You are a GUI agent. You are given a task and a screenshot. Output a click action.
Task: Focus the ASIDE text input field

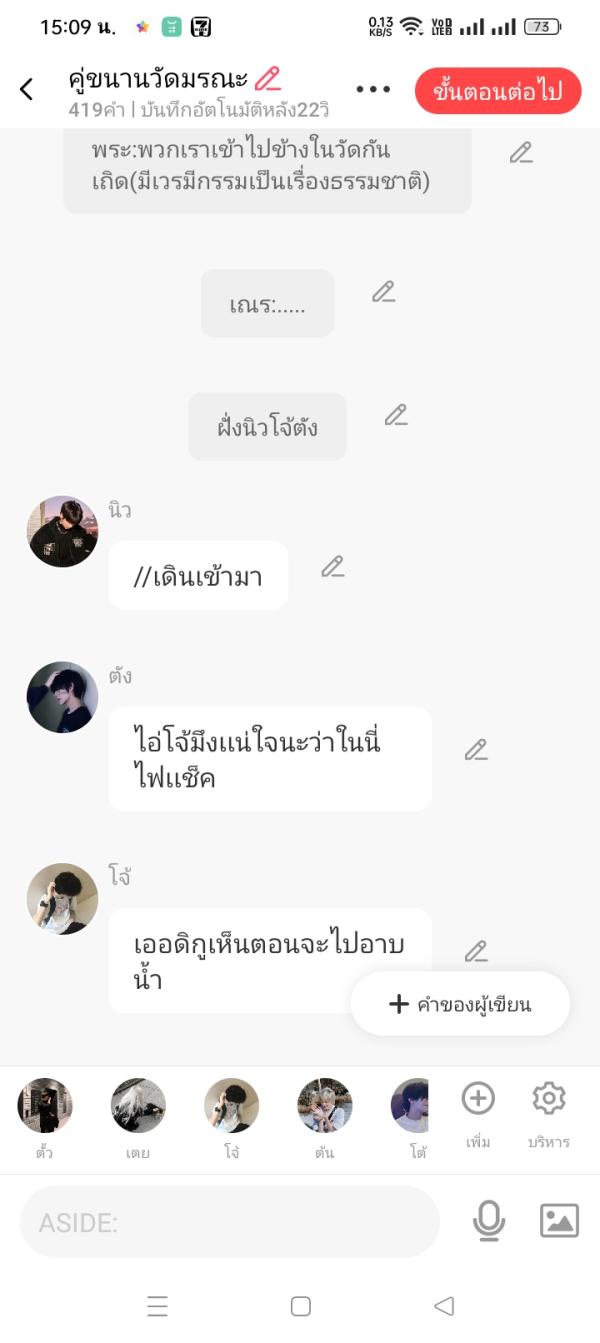coord(230,1221)
